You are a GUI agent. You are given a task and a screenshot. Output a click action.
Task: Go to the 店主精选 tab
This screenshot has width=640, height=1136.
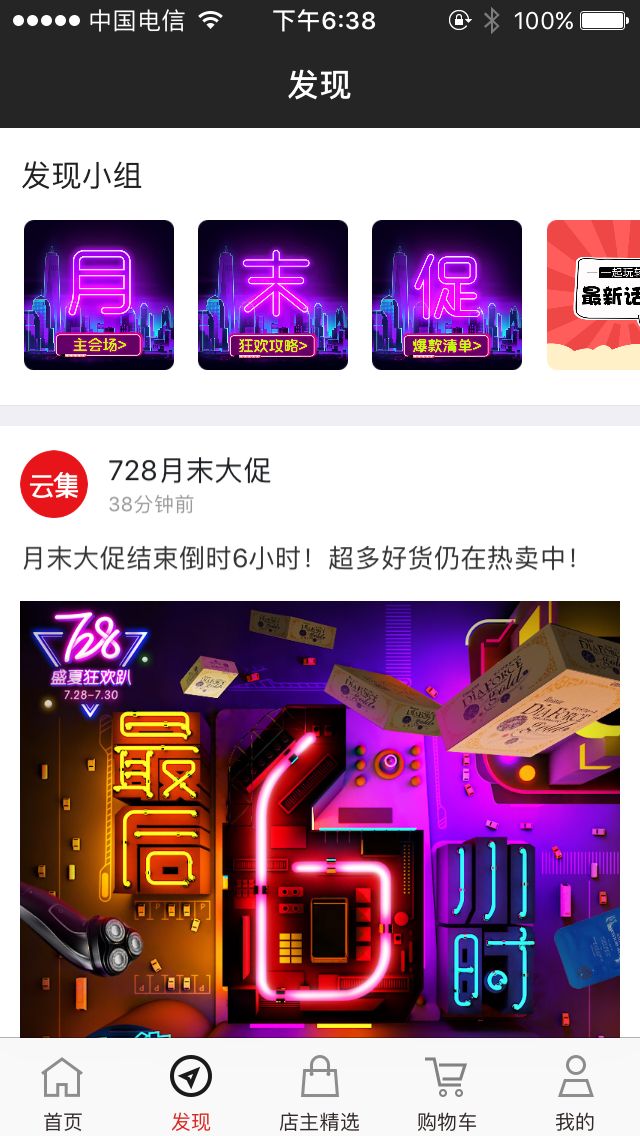point(320,1093)
